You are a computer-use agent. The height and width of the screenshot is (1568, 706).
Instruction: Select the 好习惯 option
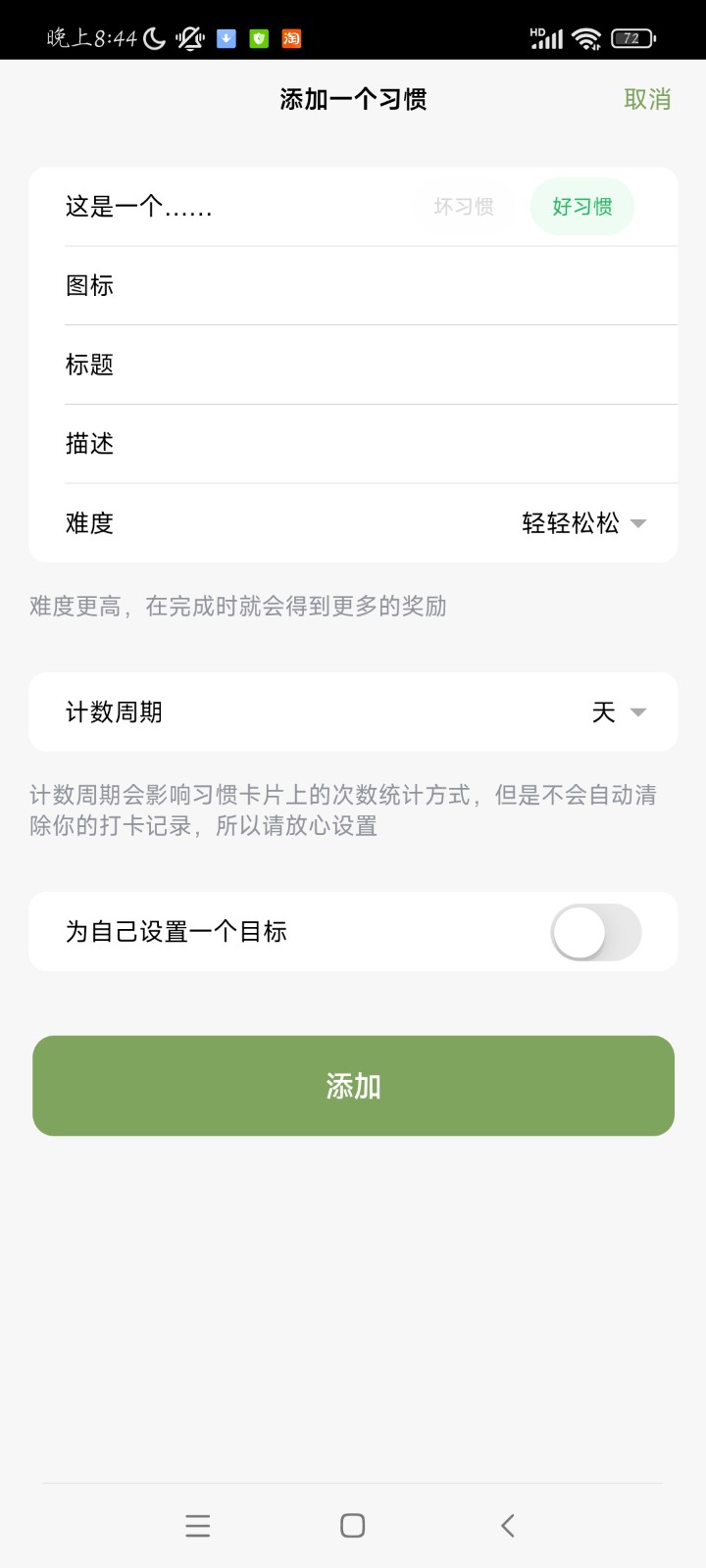pyautogui.click(x=581, y=207)
